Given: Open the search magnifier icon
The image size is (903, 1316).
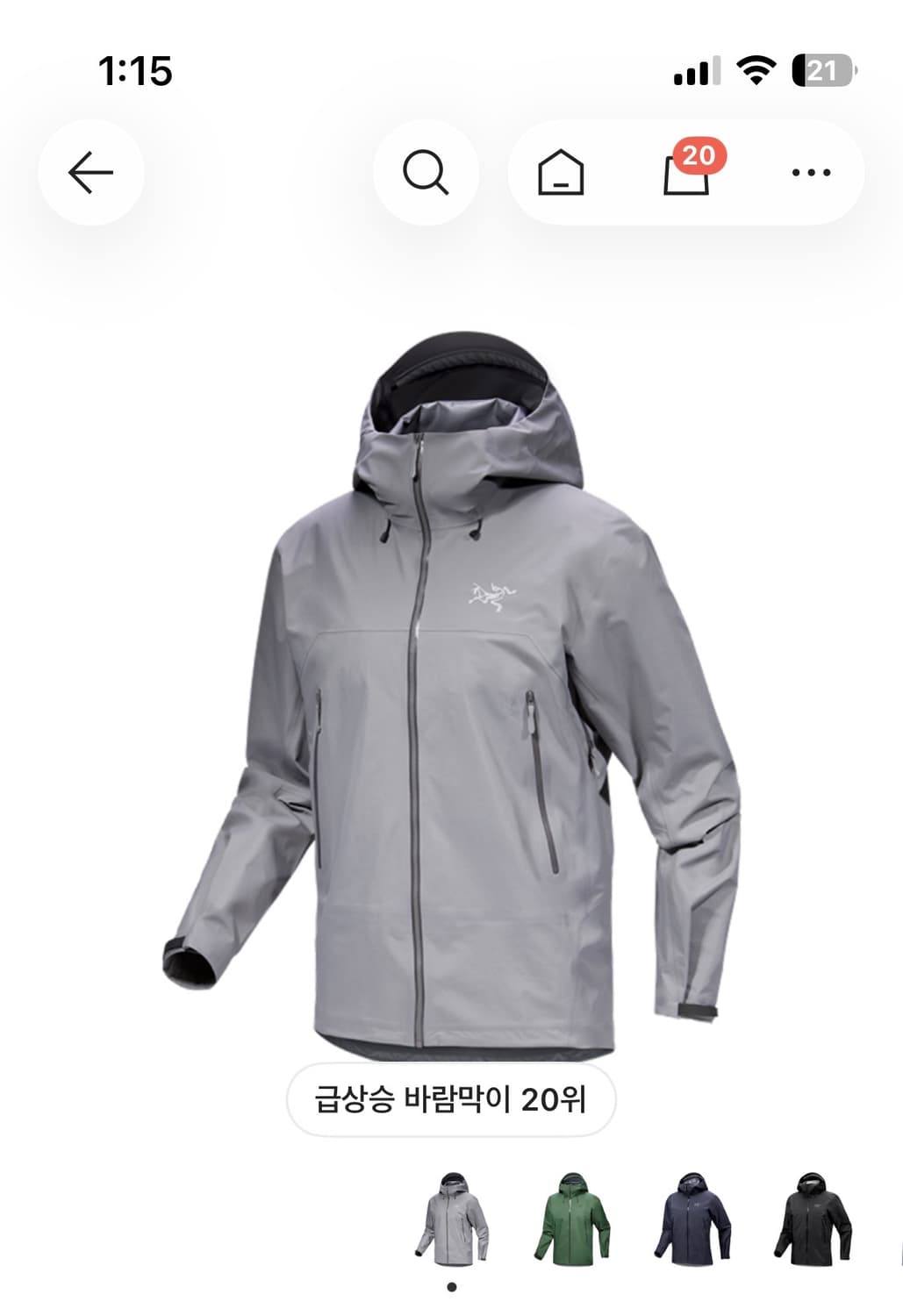Looking at the screenshot, I should pyautogui.click(x=427, y=173).
